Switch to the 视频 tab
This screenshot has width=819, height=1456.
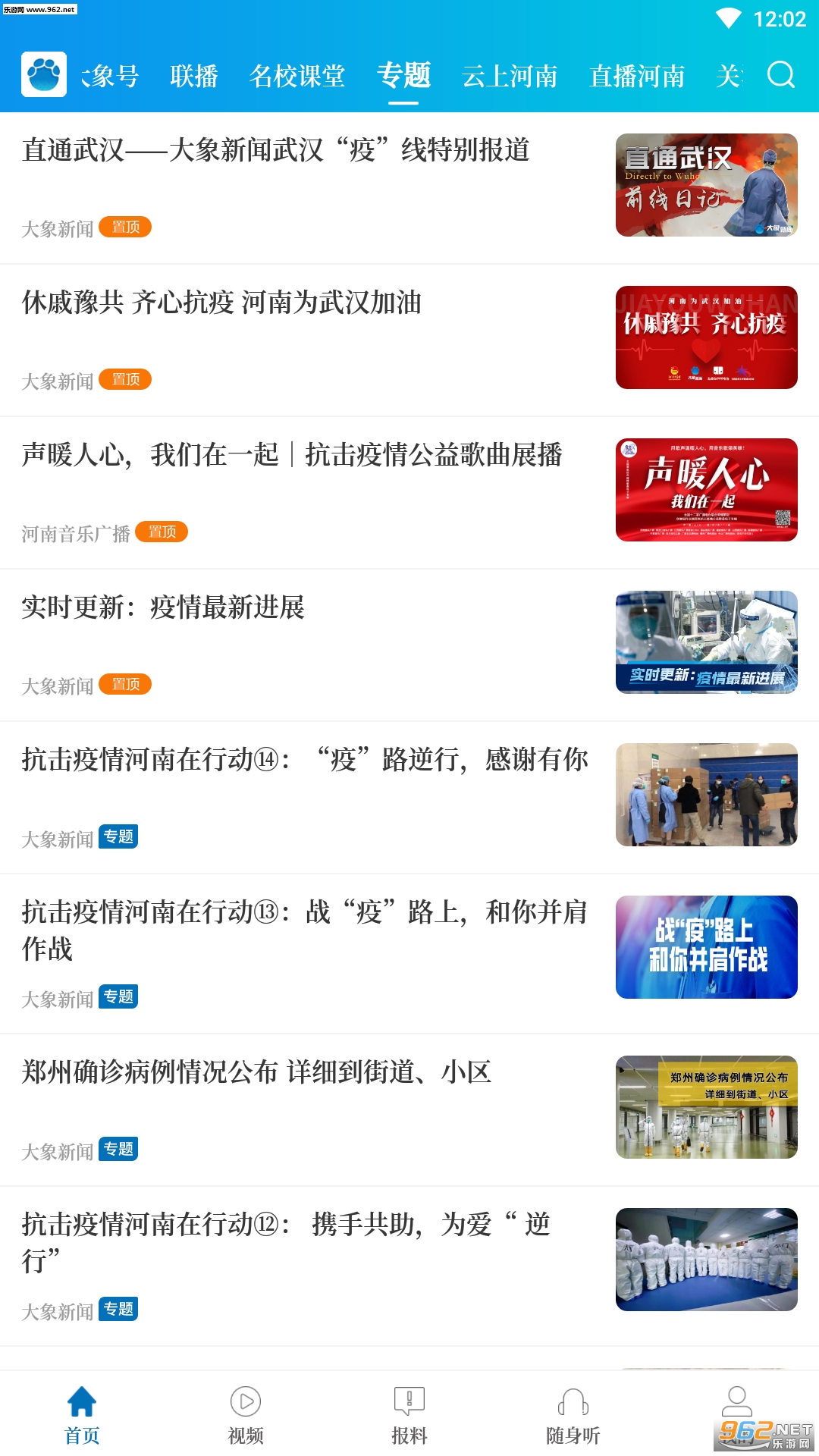pyautogui.click(x=246, y=1414)
